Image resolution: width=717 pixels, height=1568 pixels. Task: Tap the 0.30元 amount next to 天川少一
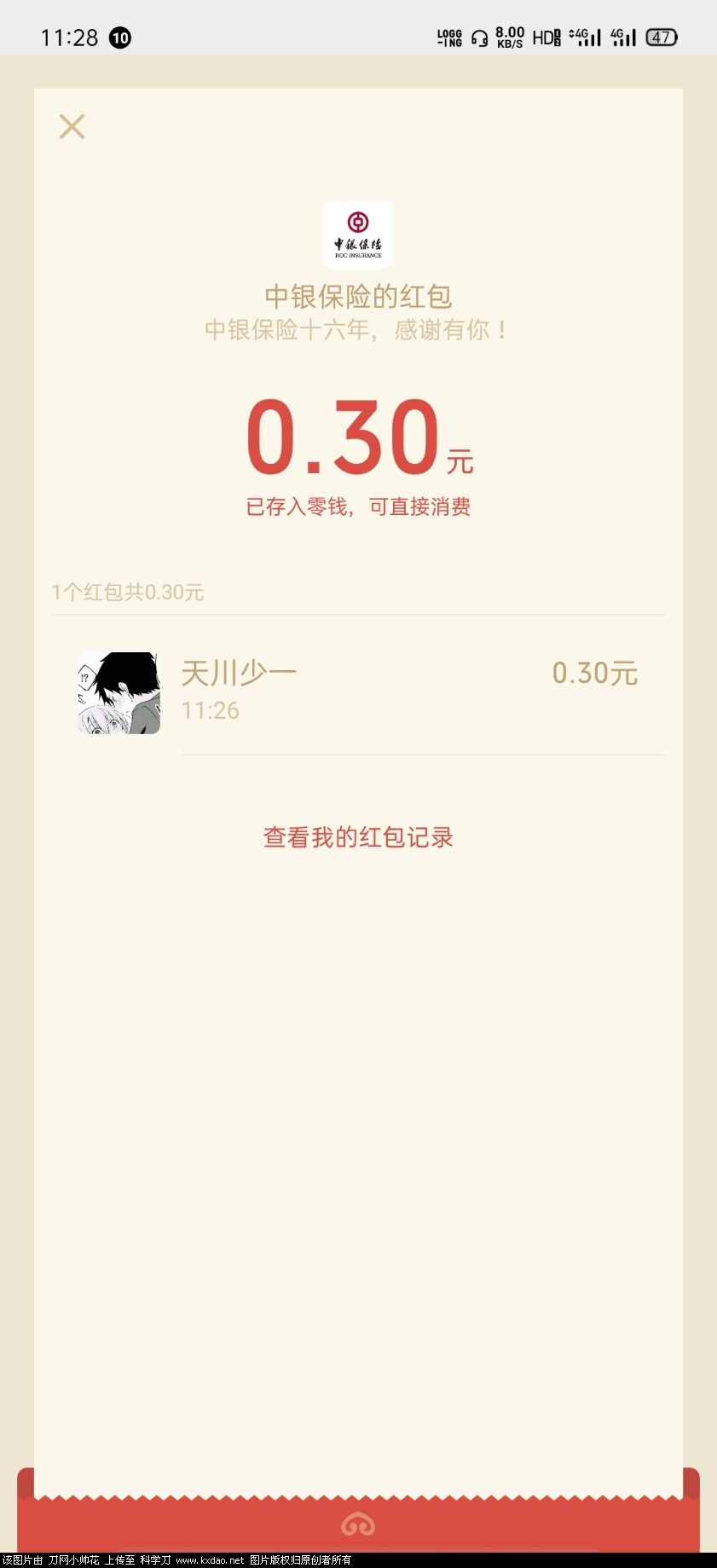pyautogui.click(x=594, y=673)
